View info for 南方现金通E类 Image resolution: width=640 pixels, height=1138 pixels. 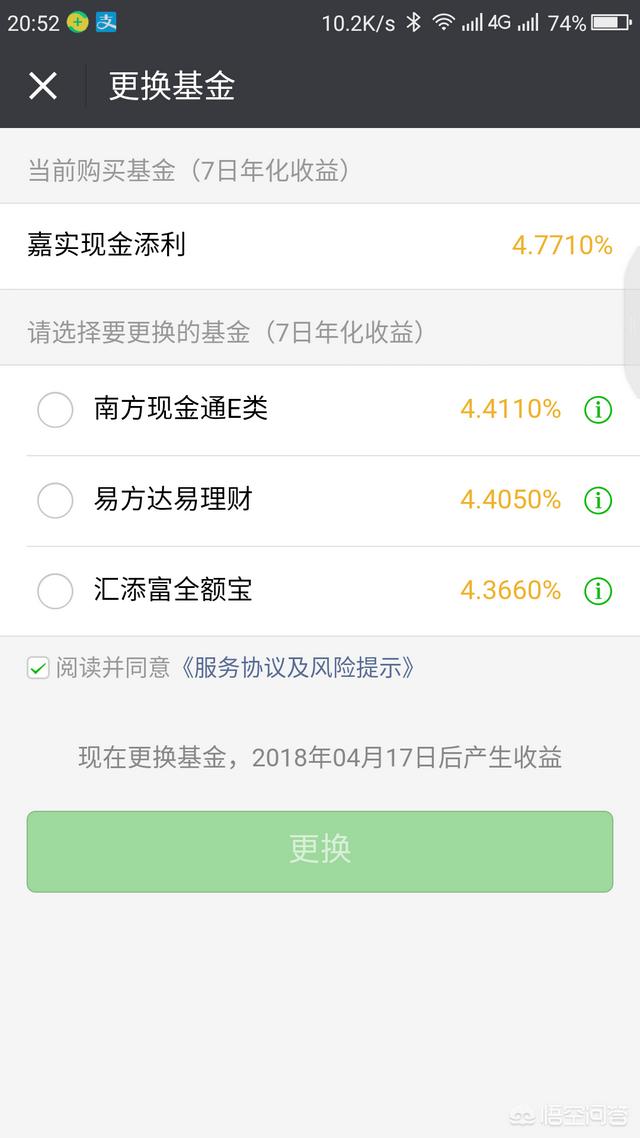click(598, 410)
